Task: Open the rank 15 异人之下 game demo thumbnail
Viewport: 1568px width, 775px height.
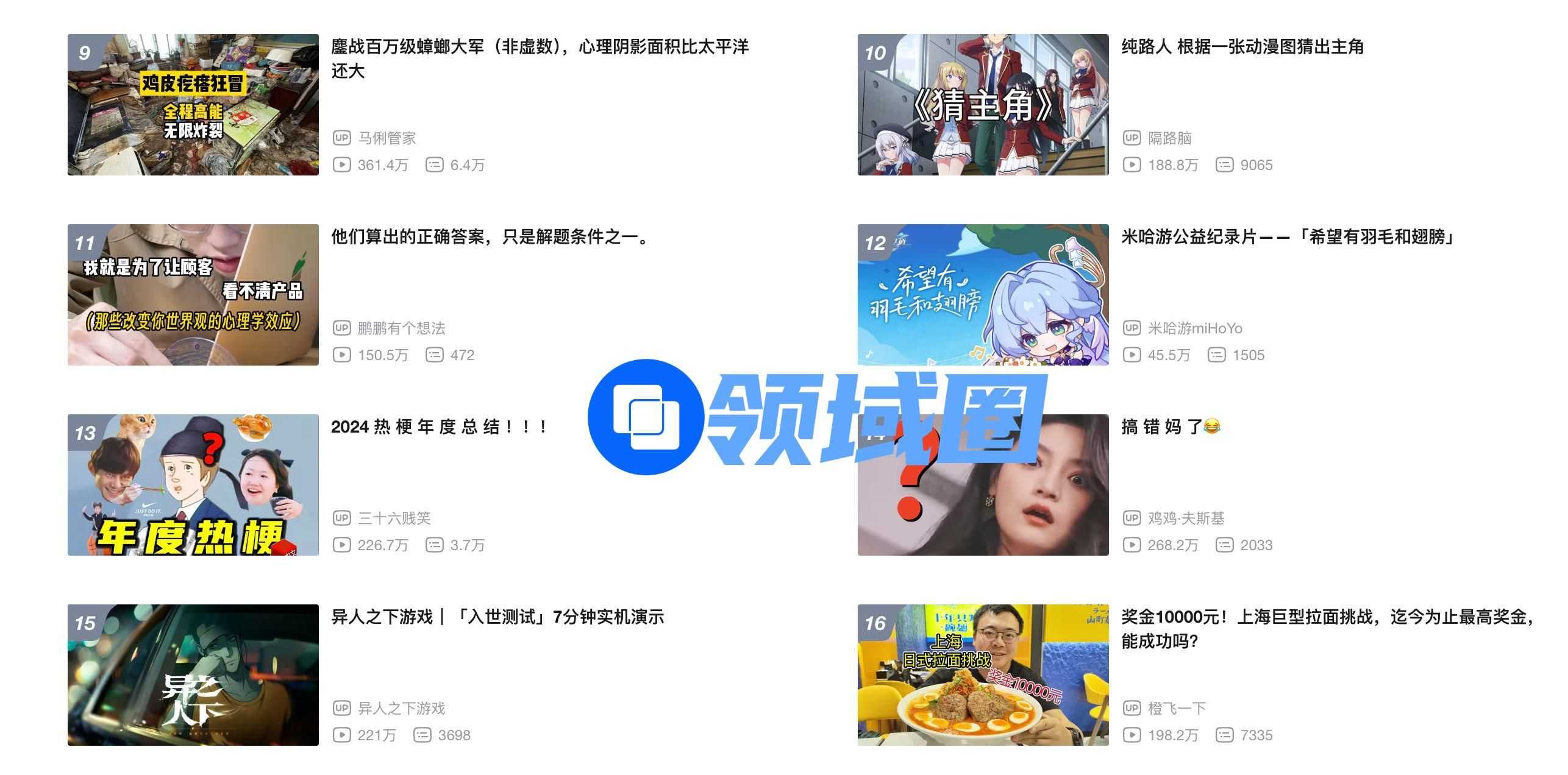Action: pyautogui.click(x=193, y=675)
